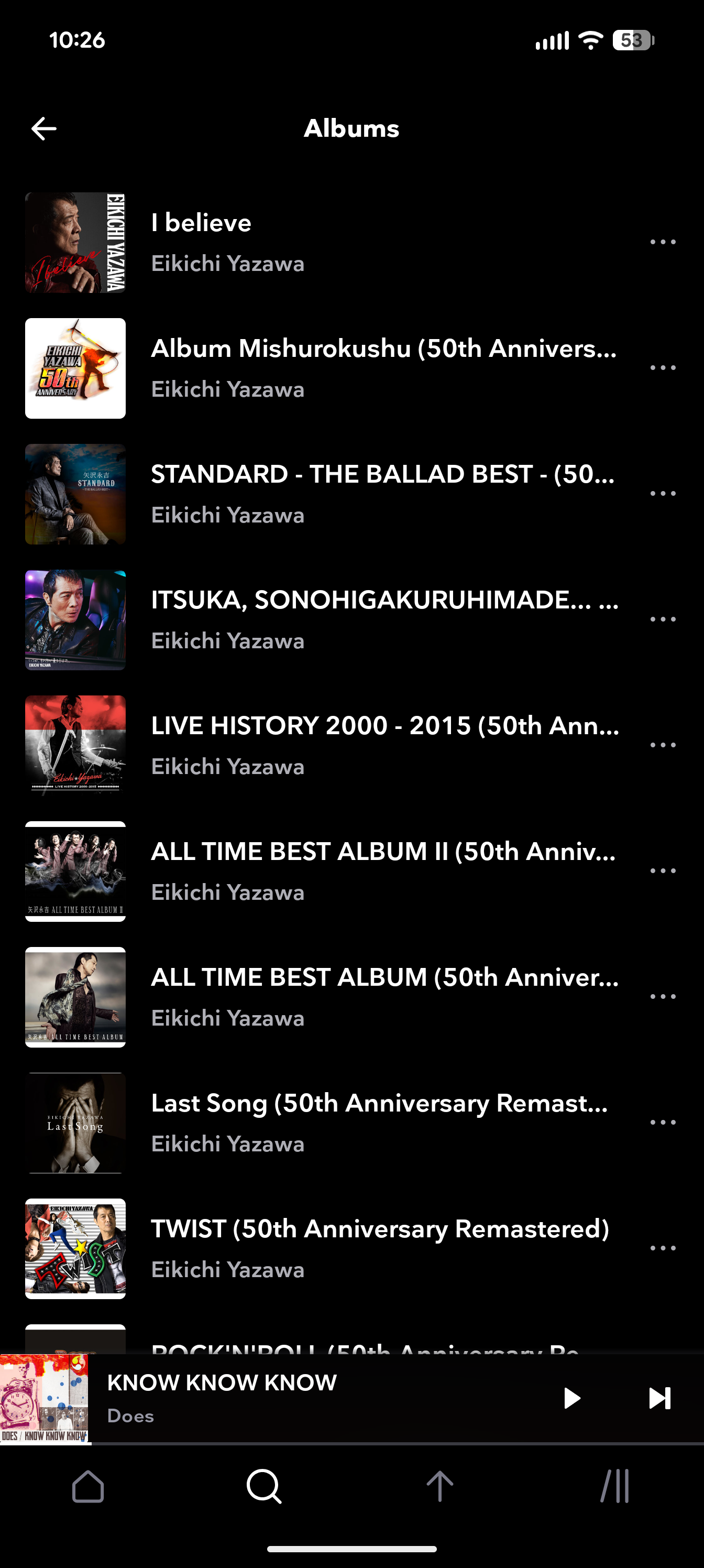704x1568 pixels.
Task: Show more options for Last Song
Action: (x=663, y=1123)
